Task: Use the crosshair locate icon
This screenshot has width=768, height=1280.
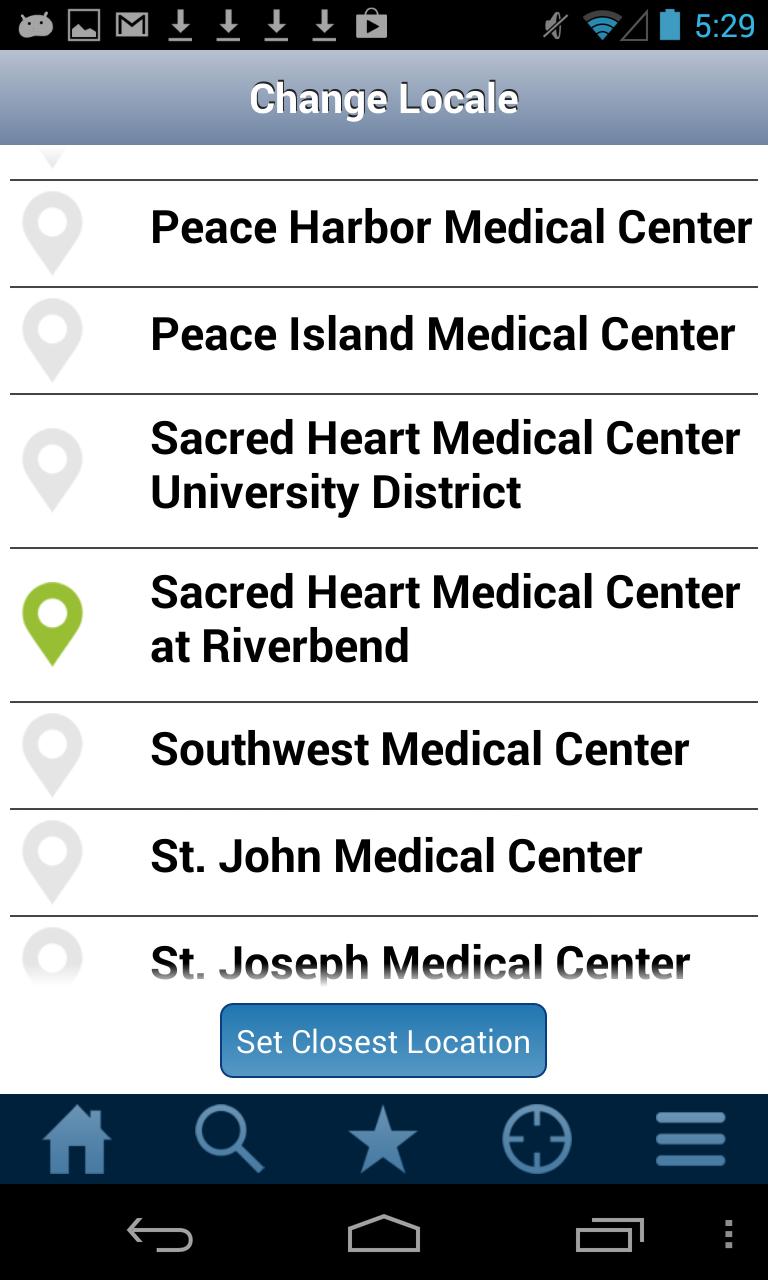Action: [x=537, y=1138]
